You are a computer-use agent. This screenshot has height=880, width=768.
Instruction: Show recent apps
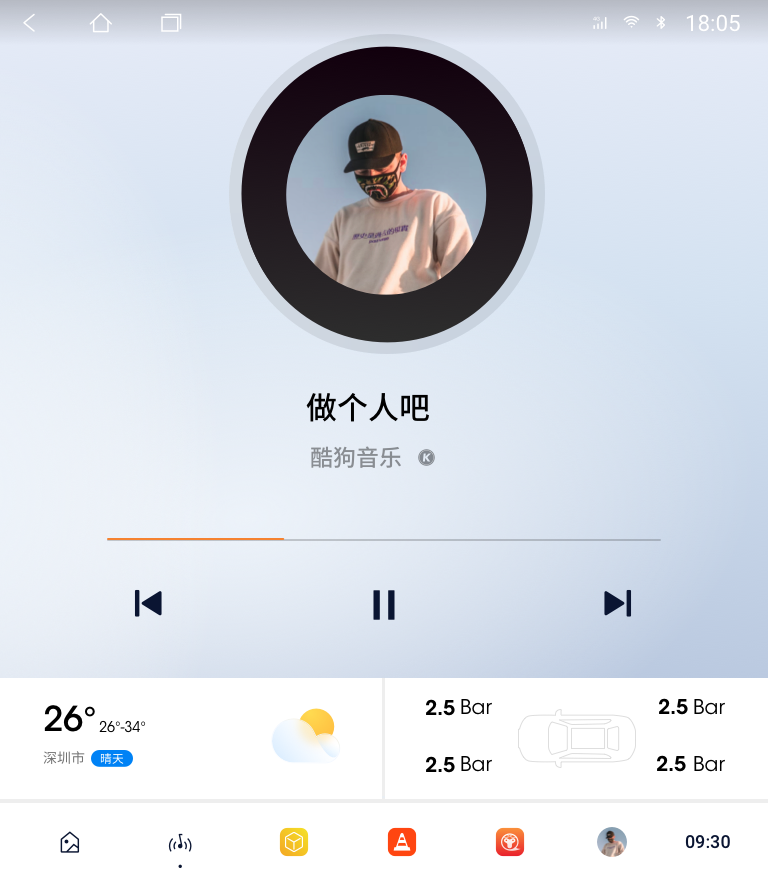[x=171, y=23]
